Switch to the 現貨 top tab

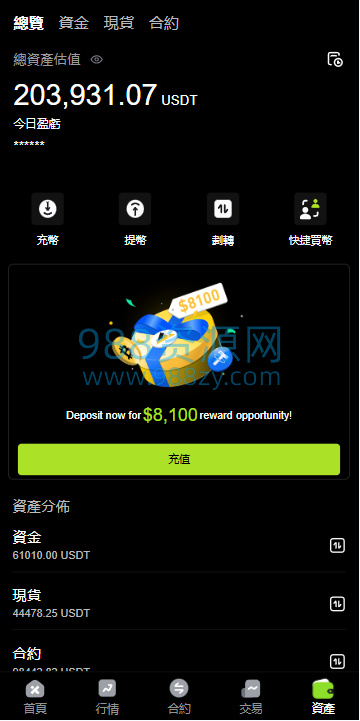pos(119,23)
